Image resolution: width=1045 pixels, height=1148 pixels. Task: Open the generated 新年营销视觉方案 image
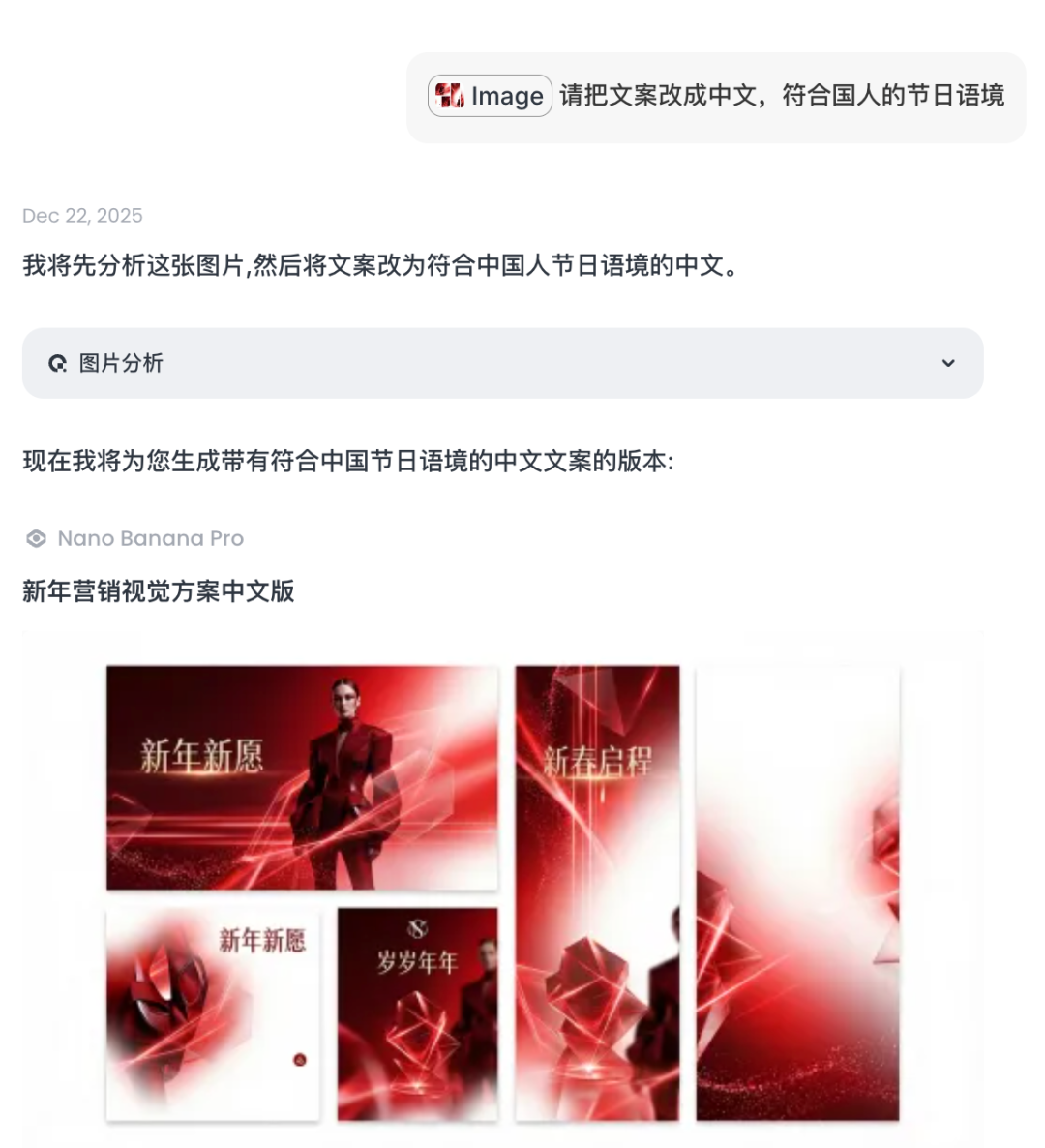503,891
